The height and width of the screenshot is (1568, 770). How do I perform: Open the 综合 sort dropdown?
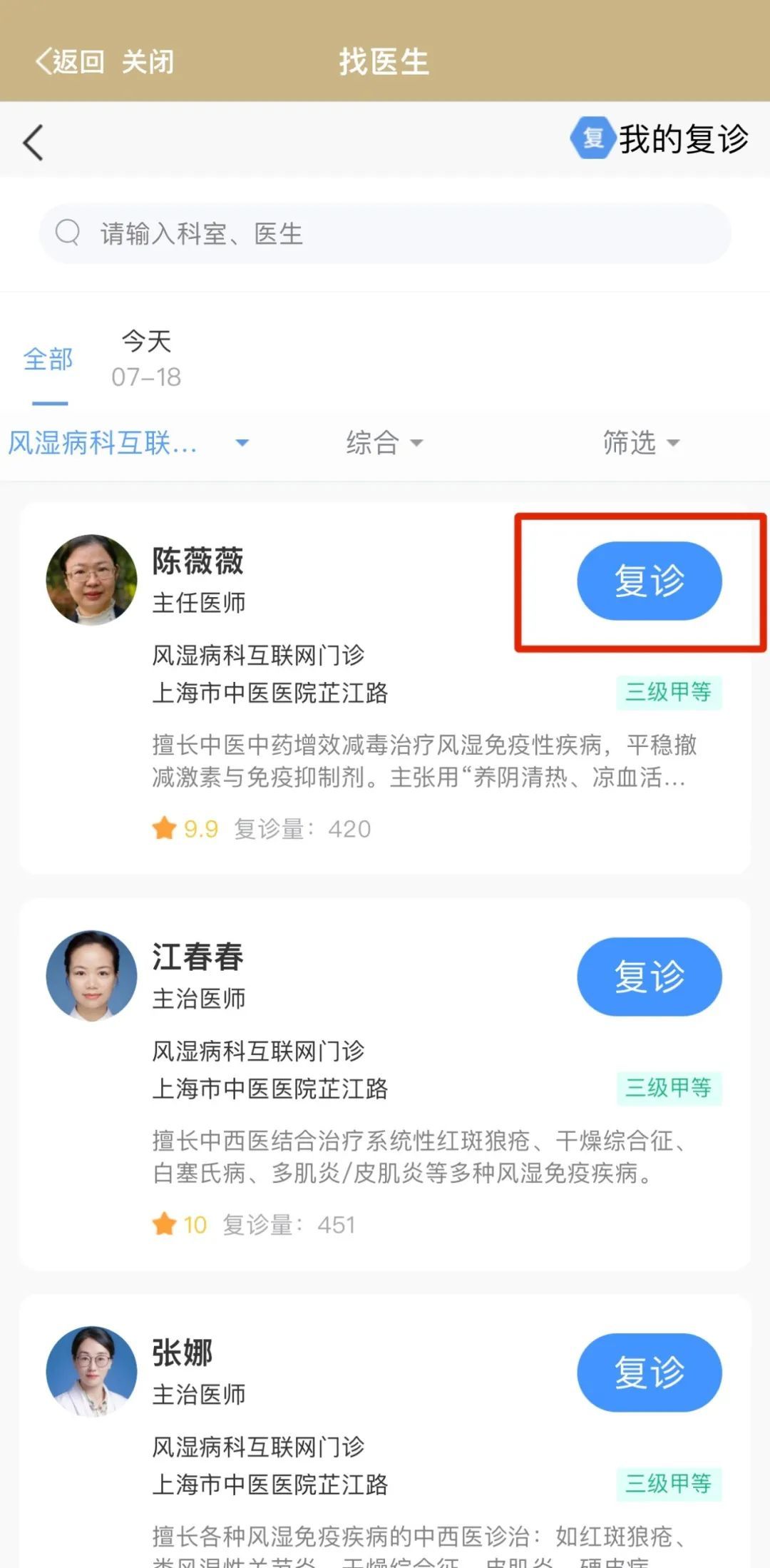click(x=384, y=443)
